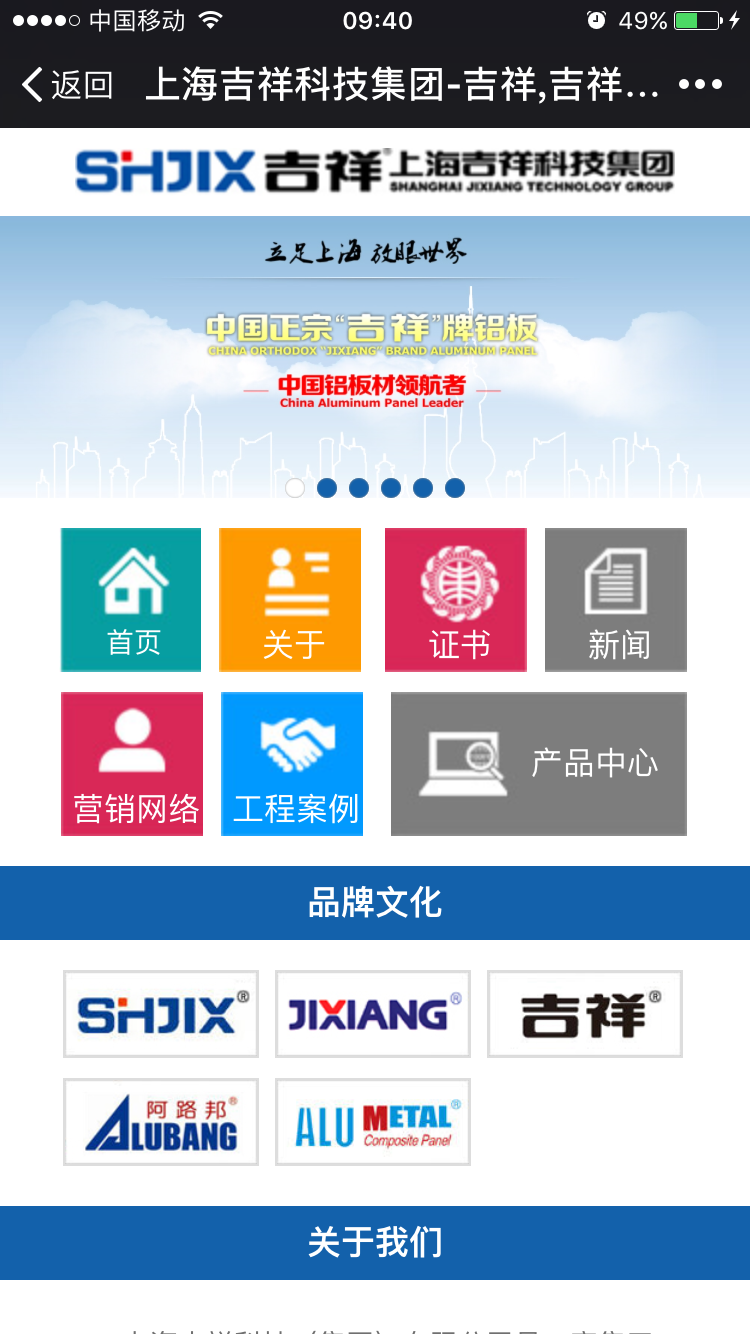Open the 吉祥 brand logo card

(x=585, y=1014)
